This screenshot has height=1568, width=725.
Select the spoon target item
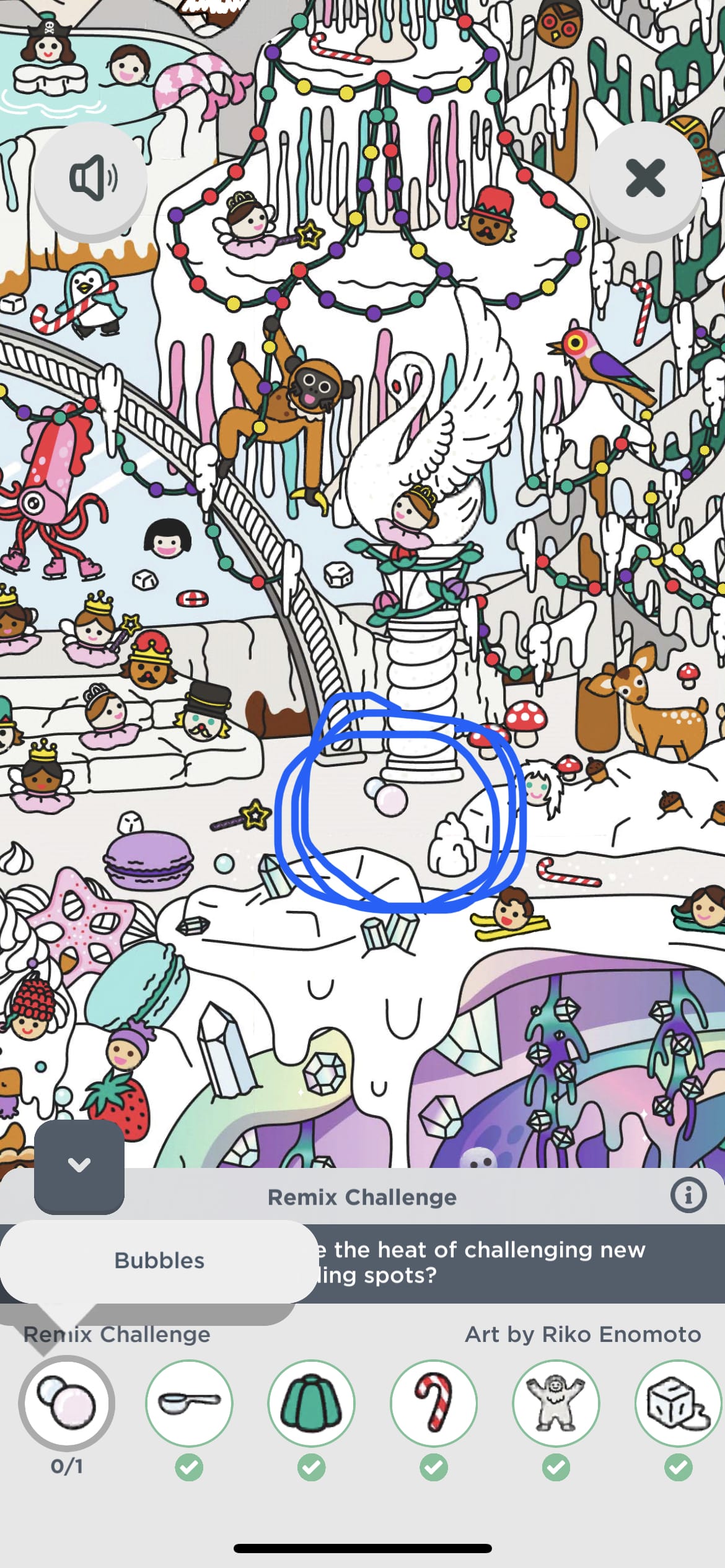(189, 1403)
